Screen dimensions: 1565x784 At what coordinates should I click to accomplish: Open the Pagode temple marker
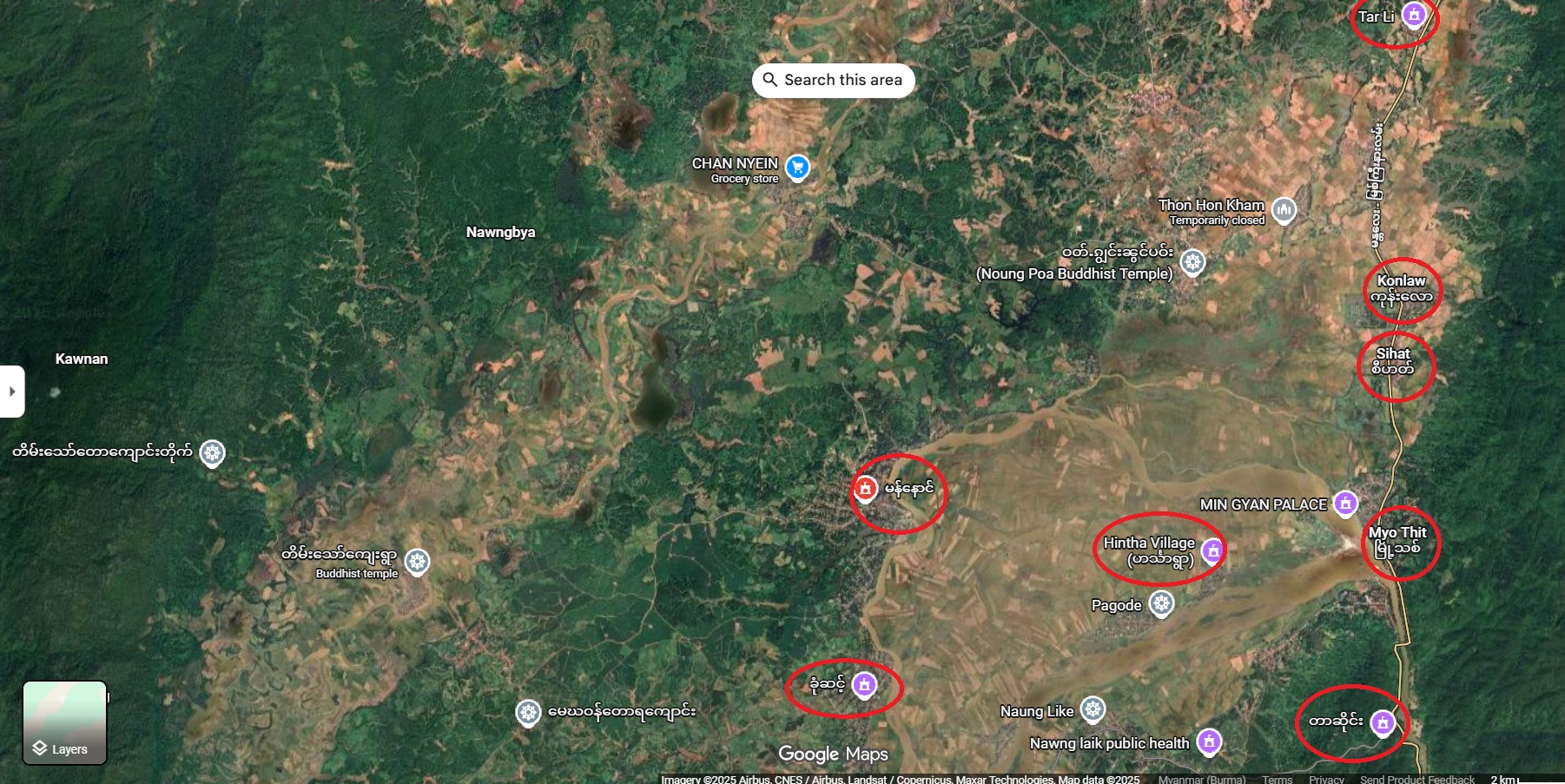click(x=1161, y=603)
